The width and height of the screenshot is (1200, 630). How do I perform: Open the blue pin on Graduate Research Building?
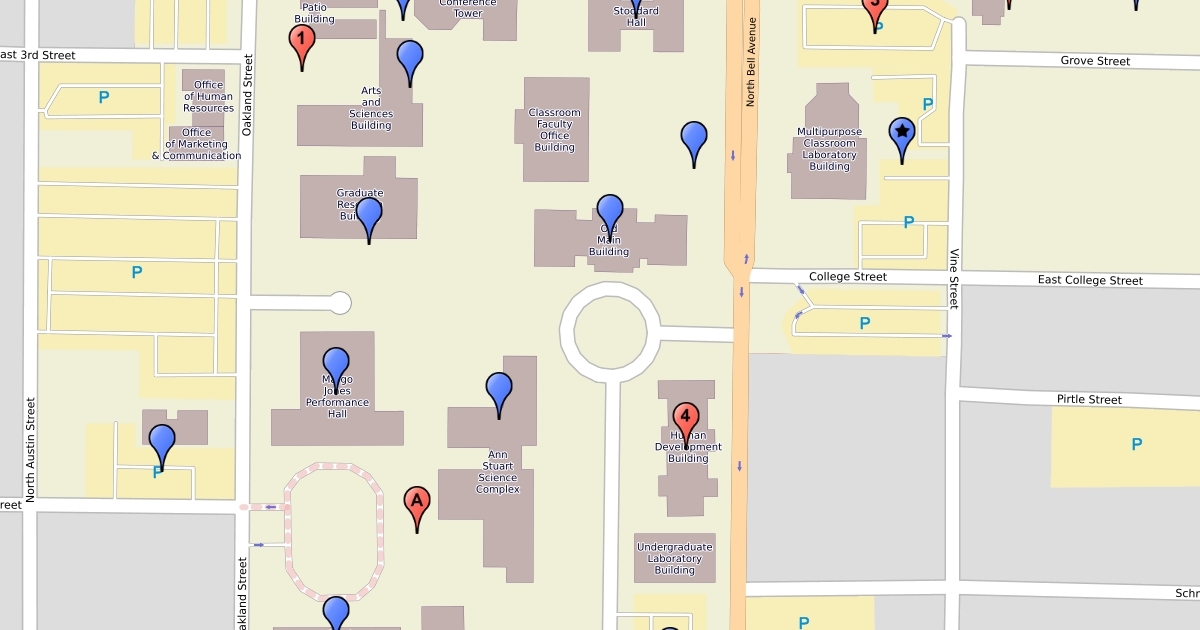point(369,214)
